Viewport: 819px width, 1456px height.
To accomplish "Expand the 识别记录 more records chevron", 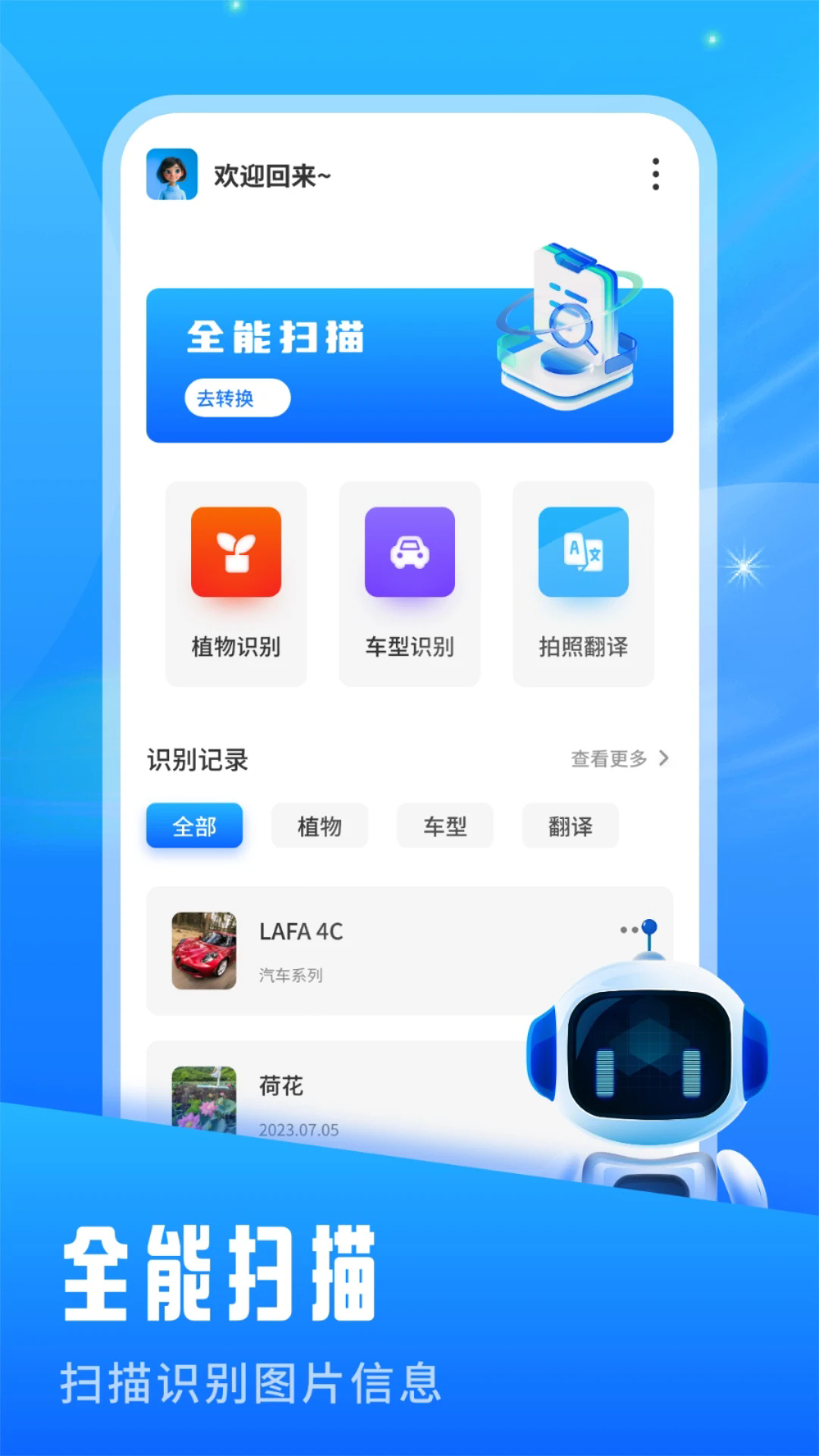I will (x=663, y=758).
